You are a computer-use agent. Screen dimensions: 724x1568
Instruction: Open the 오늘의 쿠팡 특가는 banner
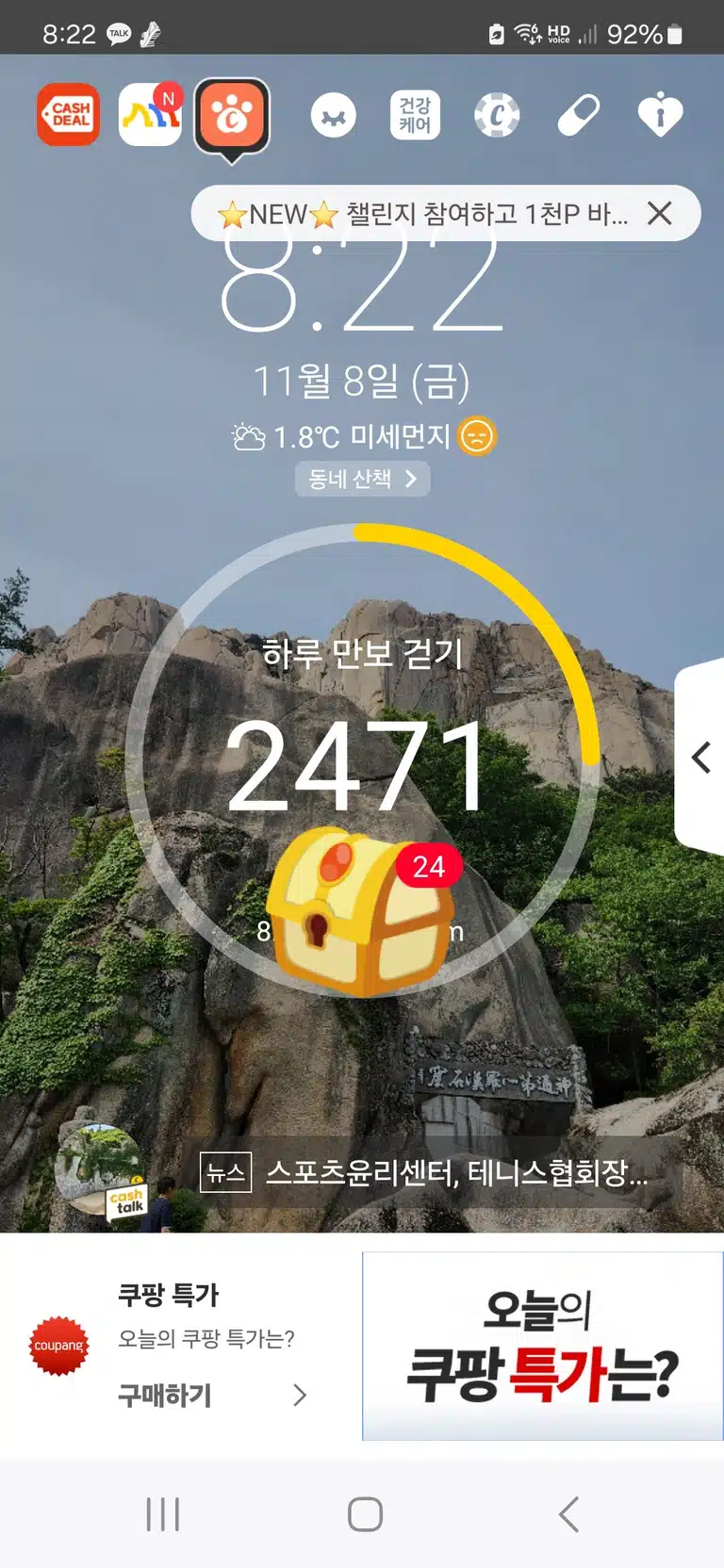click(543, 1346)
